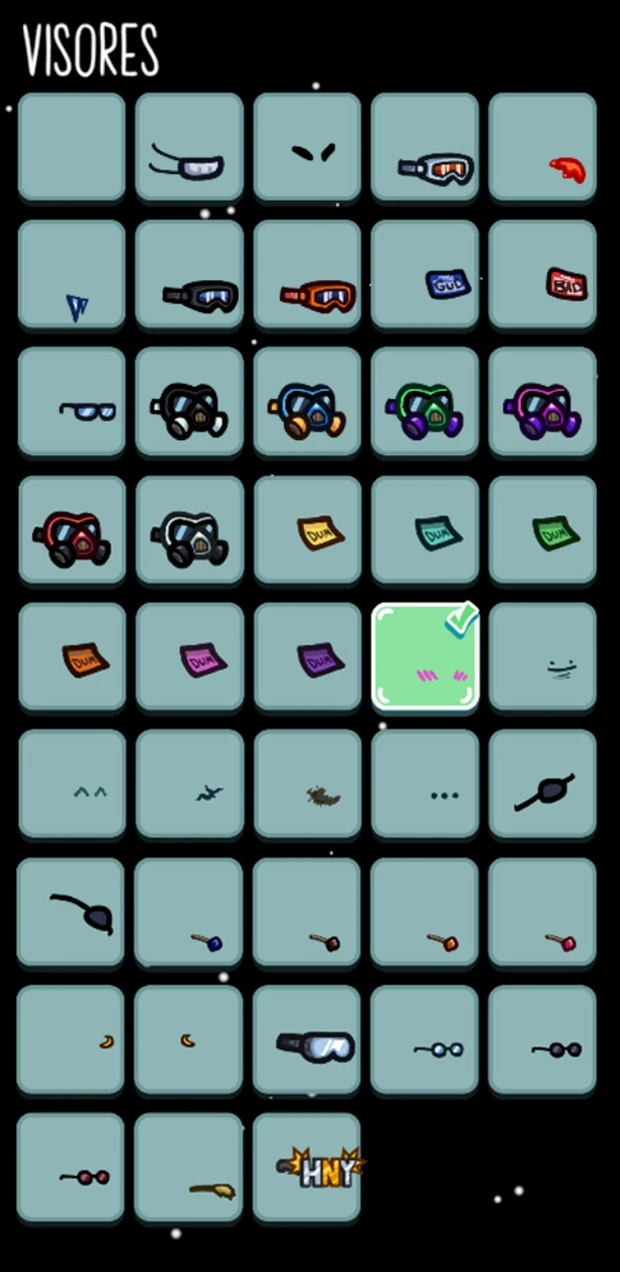The height and width of the screenshot is (1272, 620).
Task: Select the HNY party glasses visor
Action: (x=307, y=1168)
